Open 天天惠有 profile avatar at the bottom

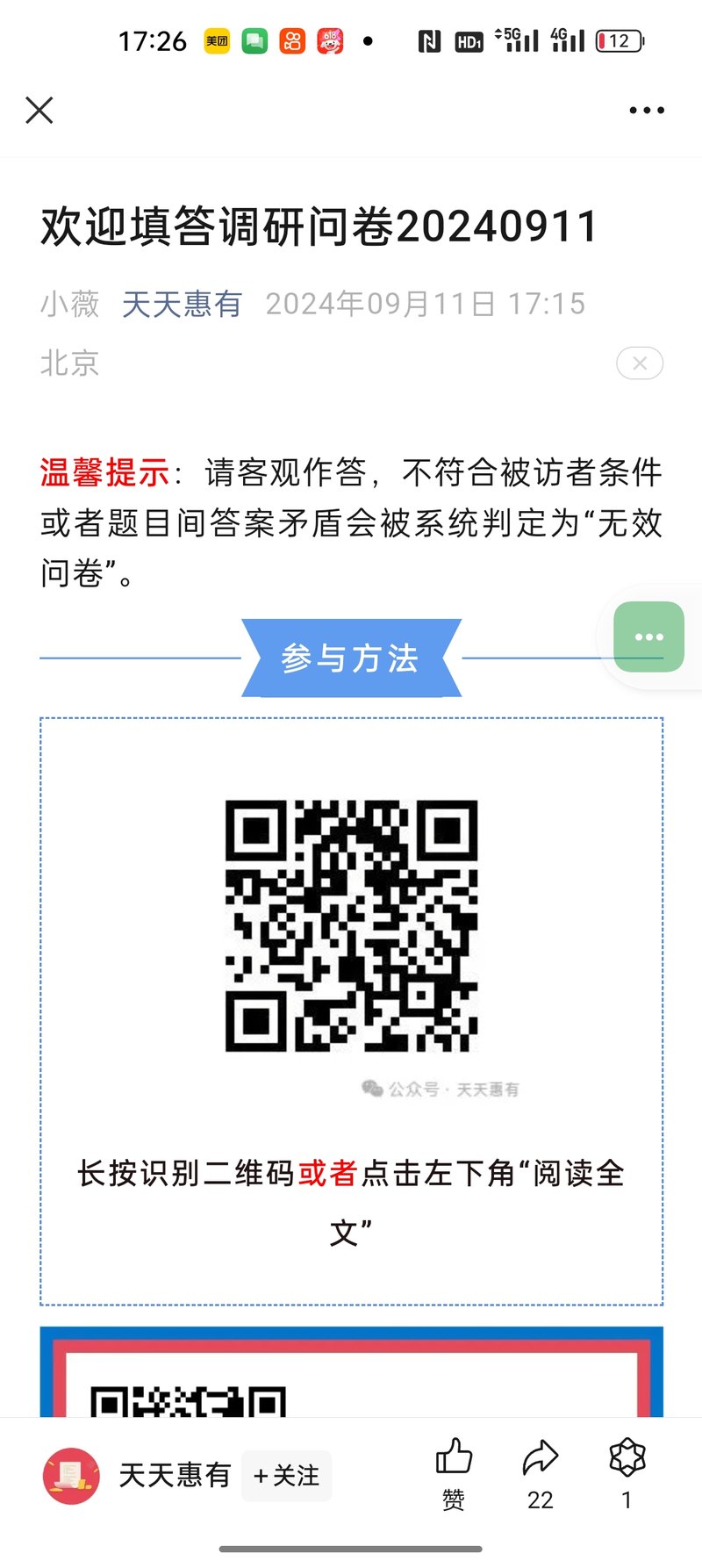tap(71, 1476)
